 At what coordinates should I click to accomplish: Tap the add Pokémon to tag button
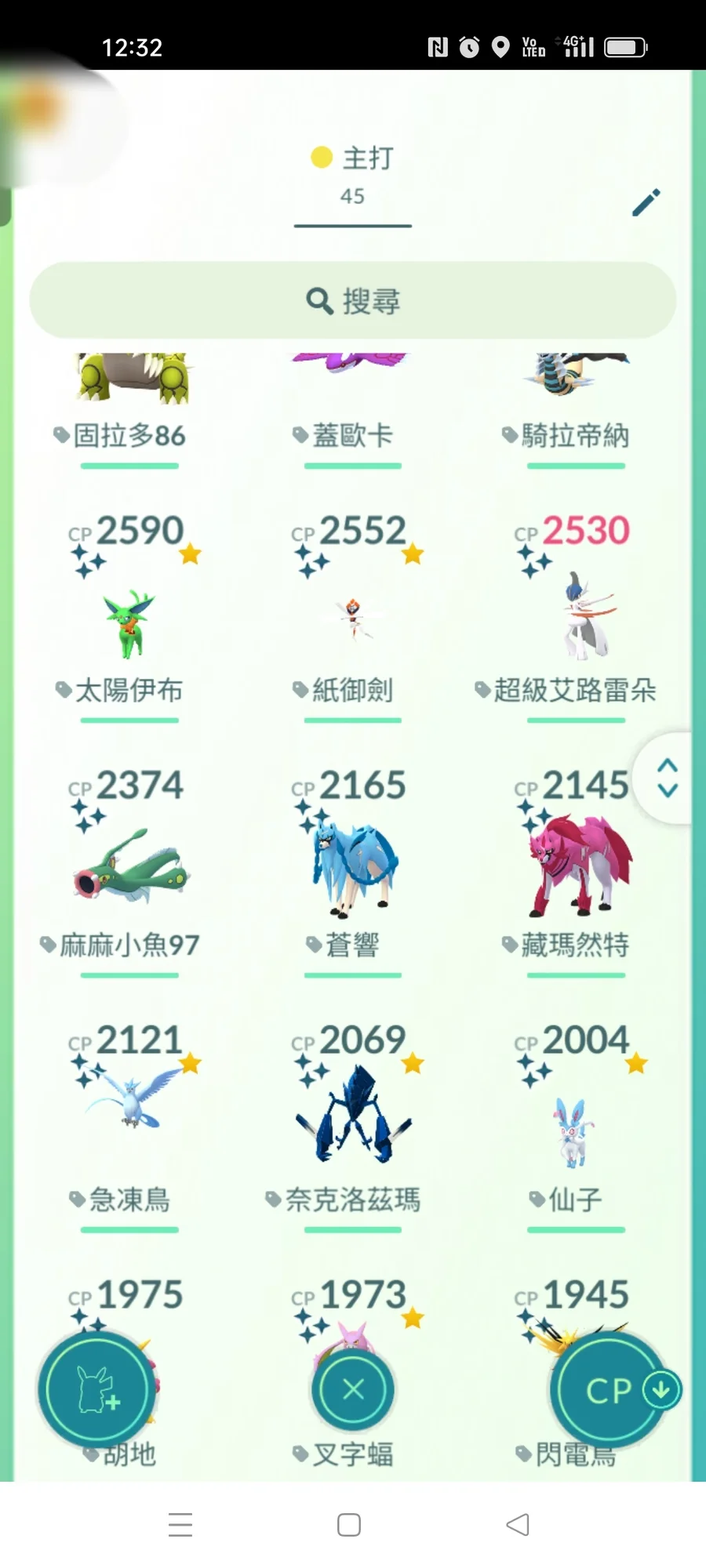click(97, 1389)
